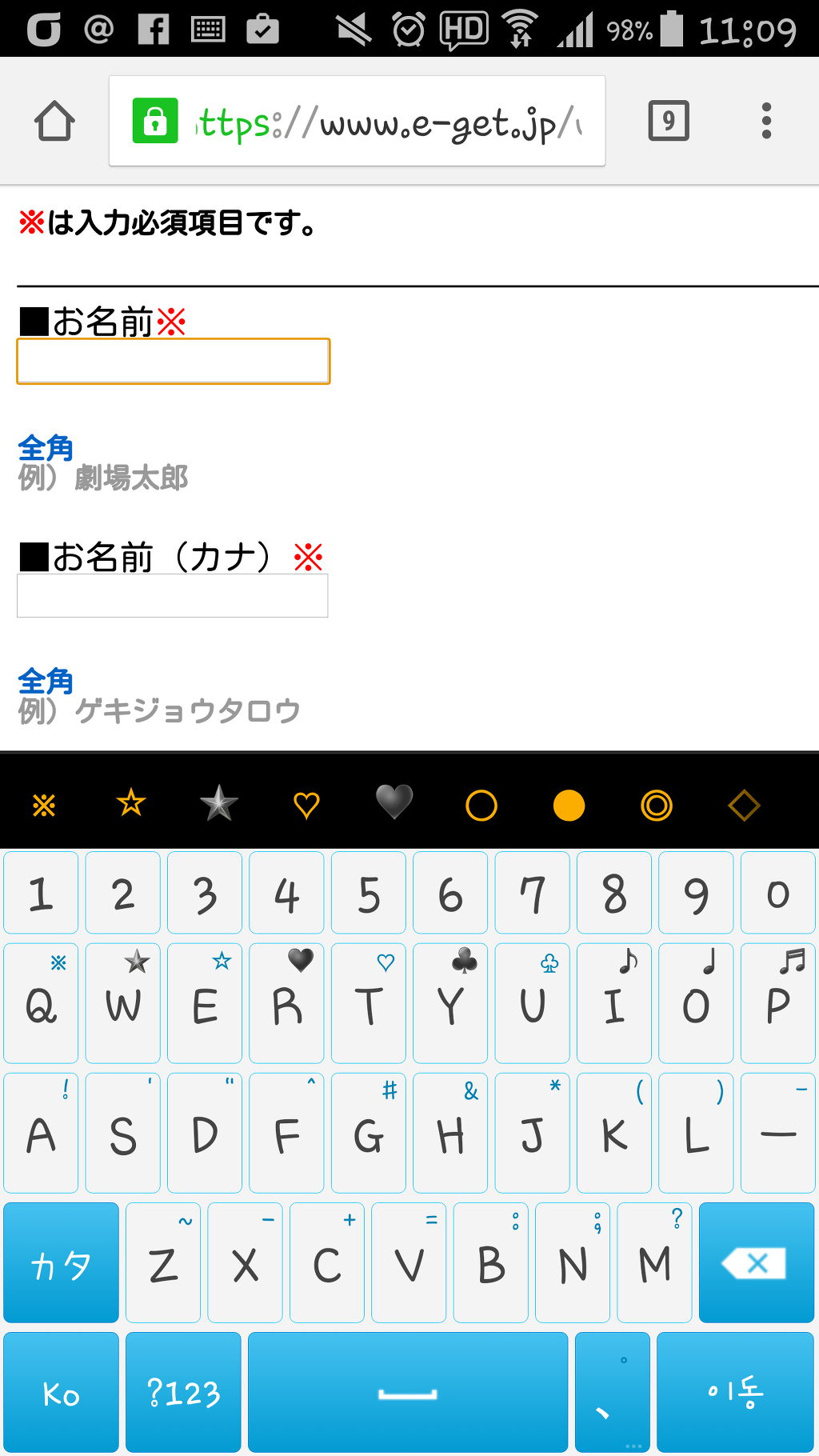Screen dimensions: 819x1456
Task: Tap the space bar
Action: pyautogui.click(x=408, y=1393)
